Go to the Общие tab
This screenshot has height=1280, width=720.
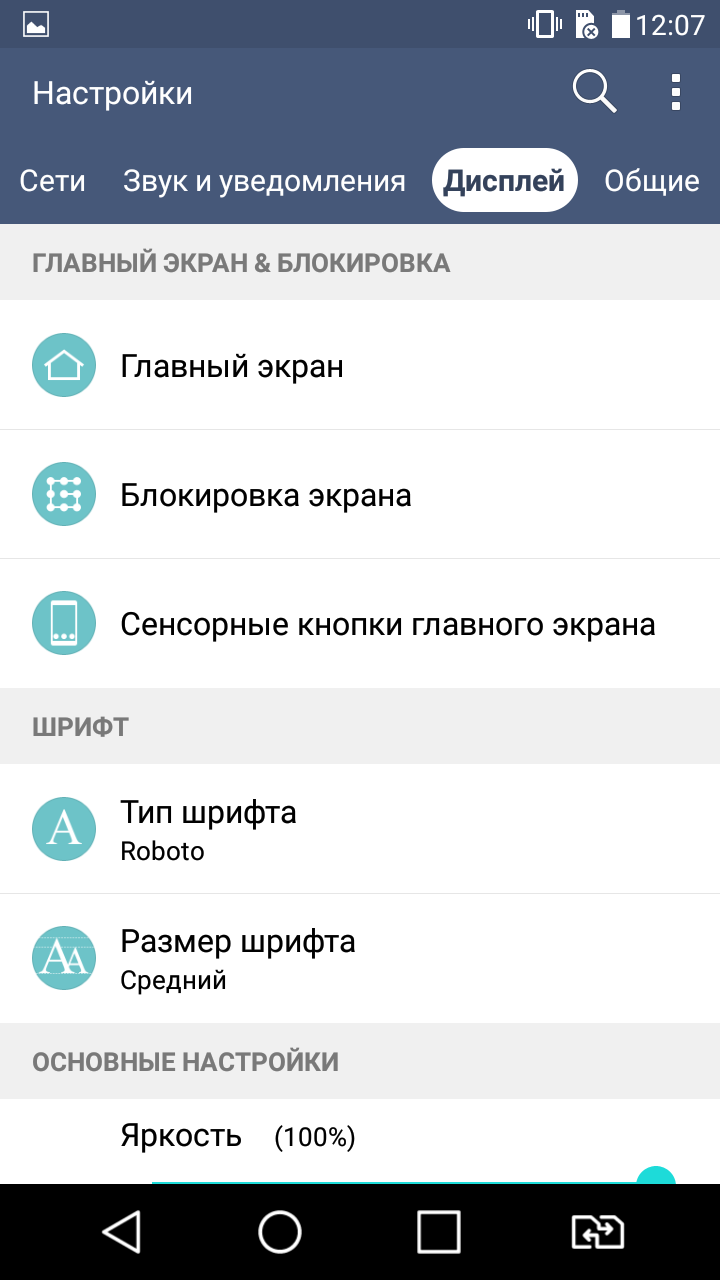652,181
